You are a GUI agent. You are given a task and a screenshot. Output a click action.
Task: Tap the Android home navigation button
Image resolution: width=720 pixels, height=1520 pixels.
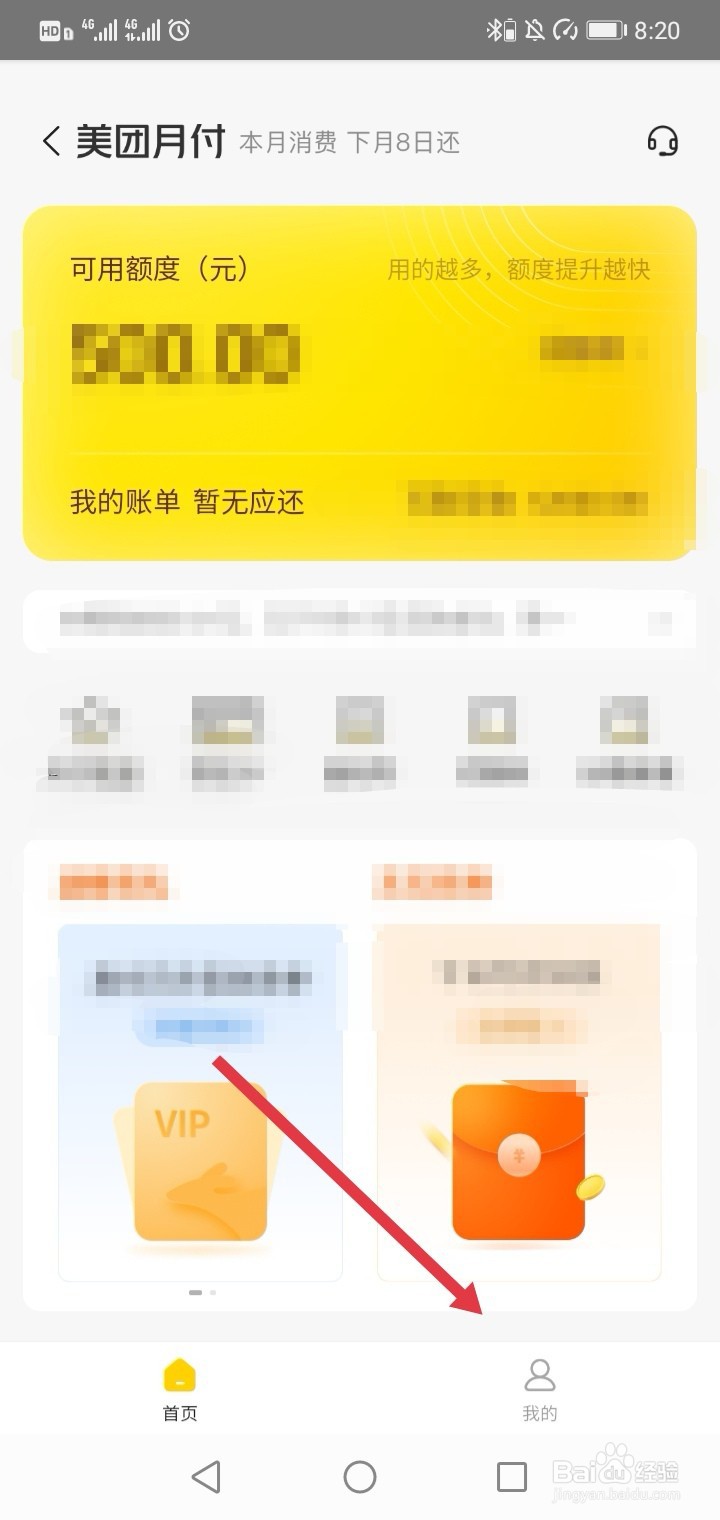360,1477
